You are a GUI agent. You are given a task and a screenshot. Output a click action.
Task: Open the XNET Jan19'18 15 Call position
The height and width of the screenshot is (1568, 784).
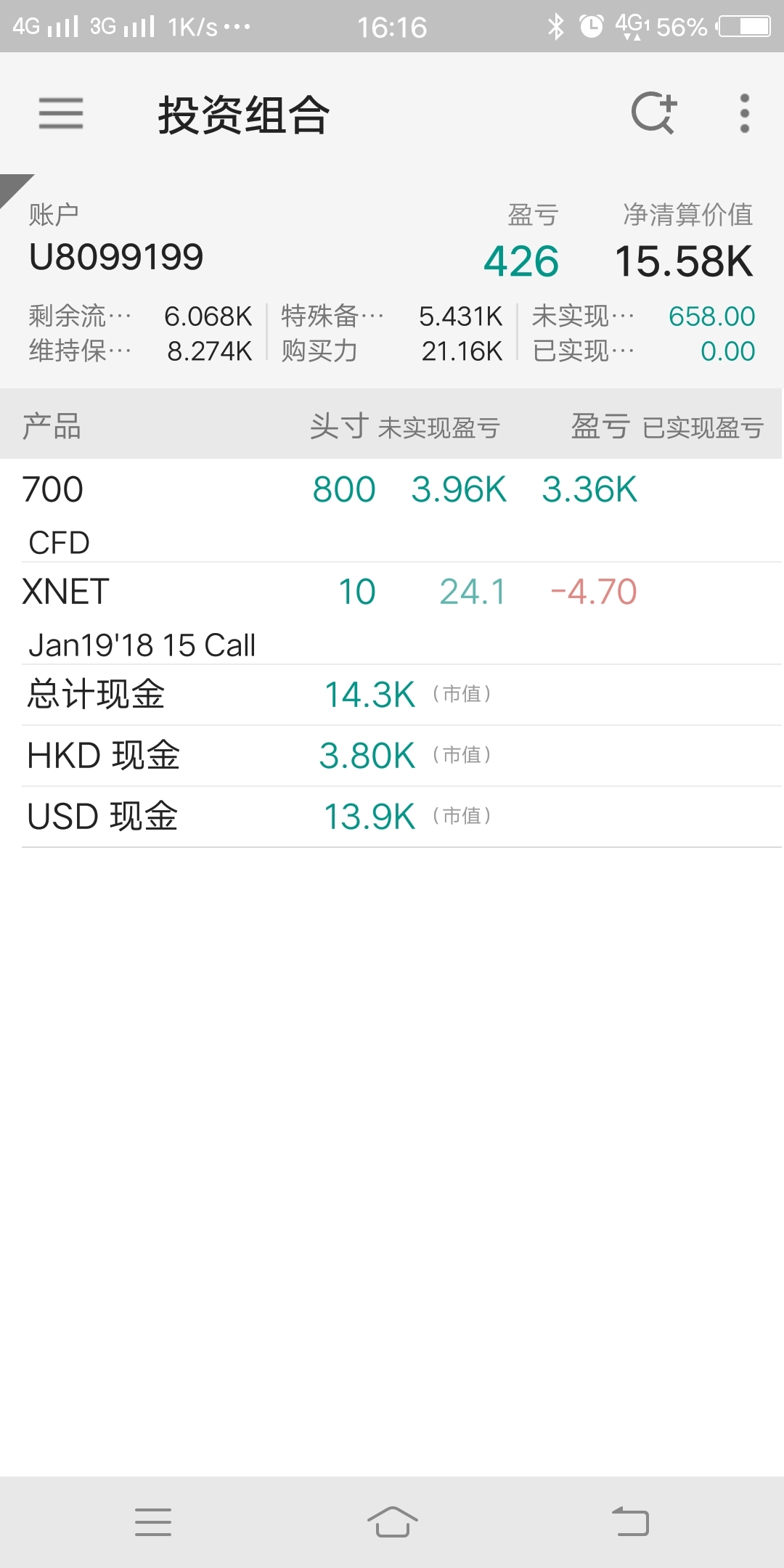coord(392,613)
